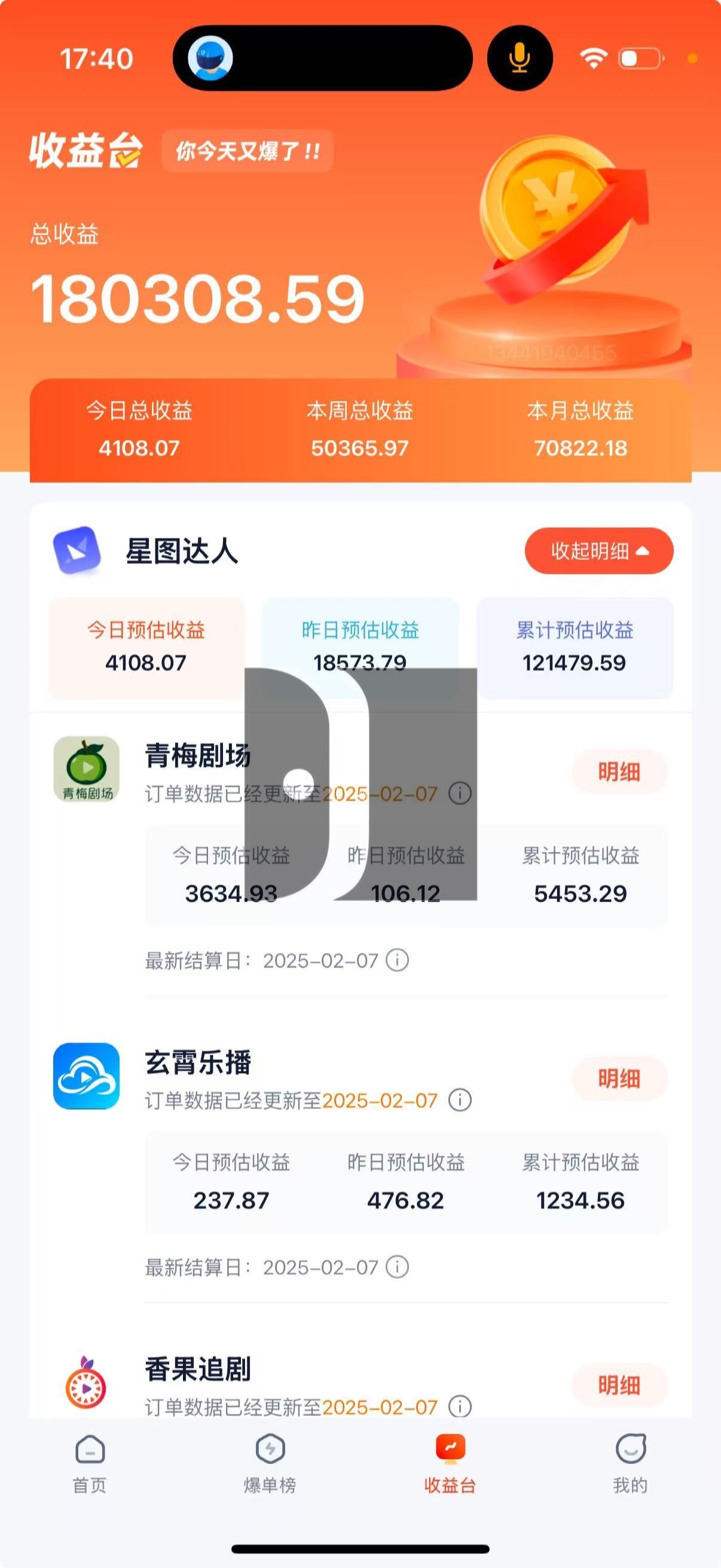Open 明细 for 玄霄乐播
The image size is (721, 1568).
click(x=619, y=1079)
